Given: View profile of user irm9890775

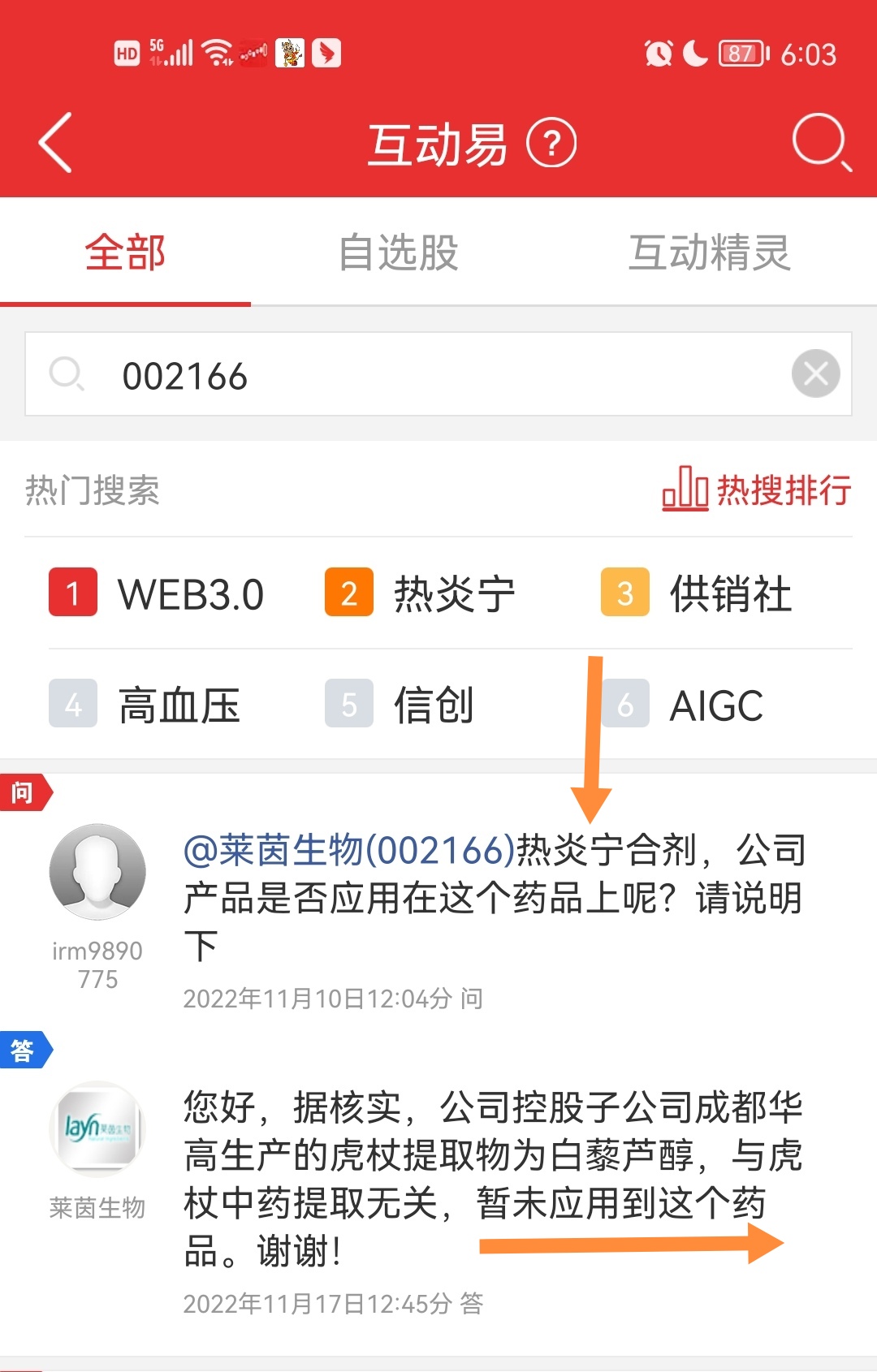Looking at the screenshot, I should point(97,873).
